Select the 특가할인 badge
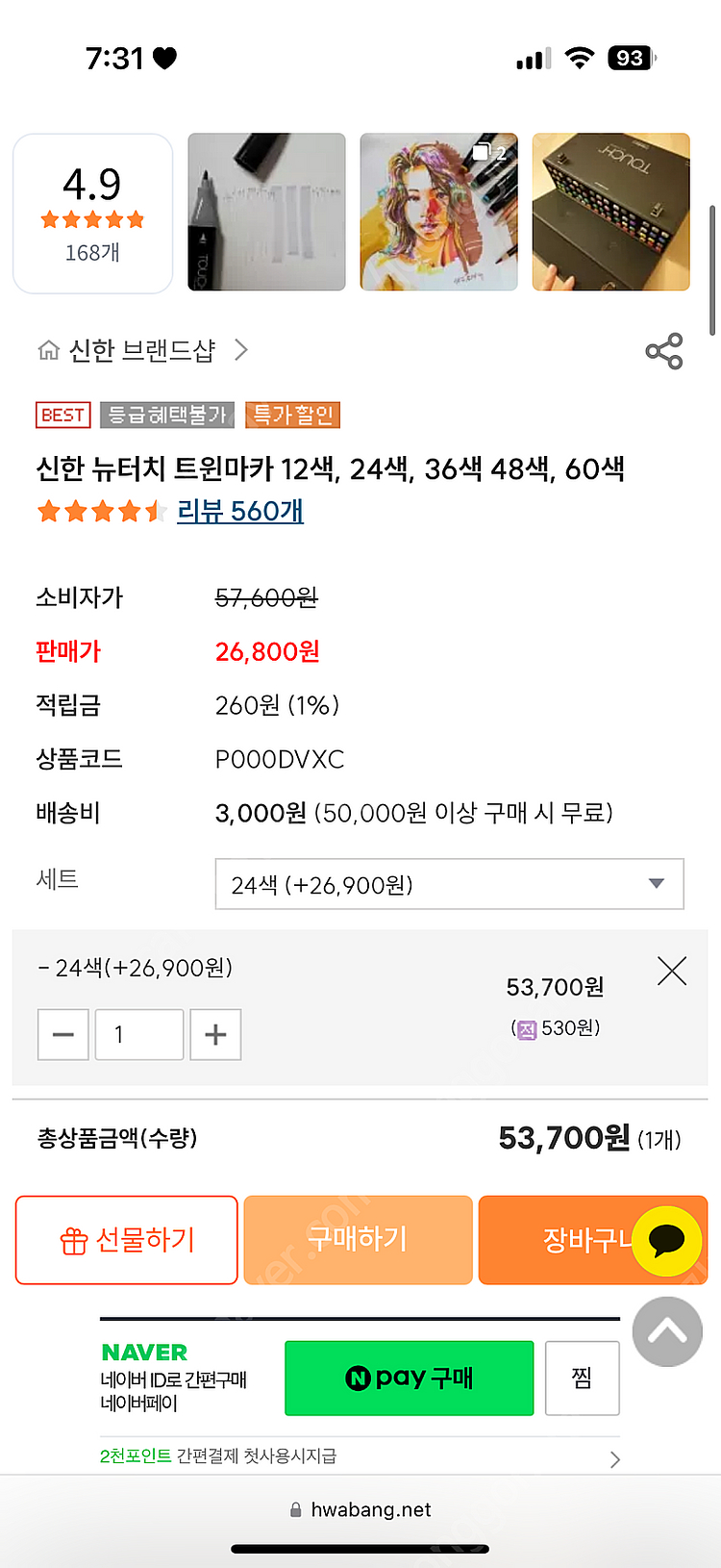 point(292,415)
